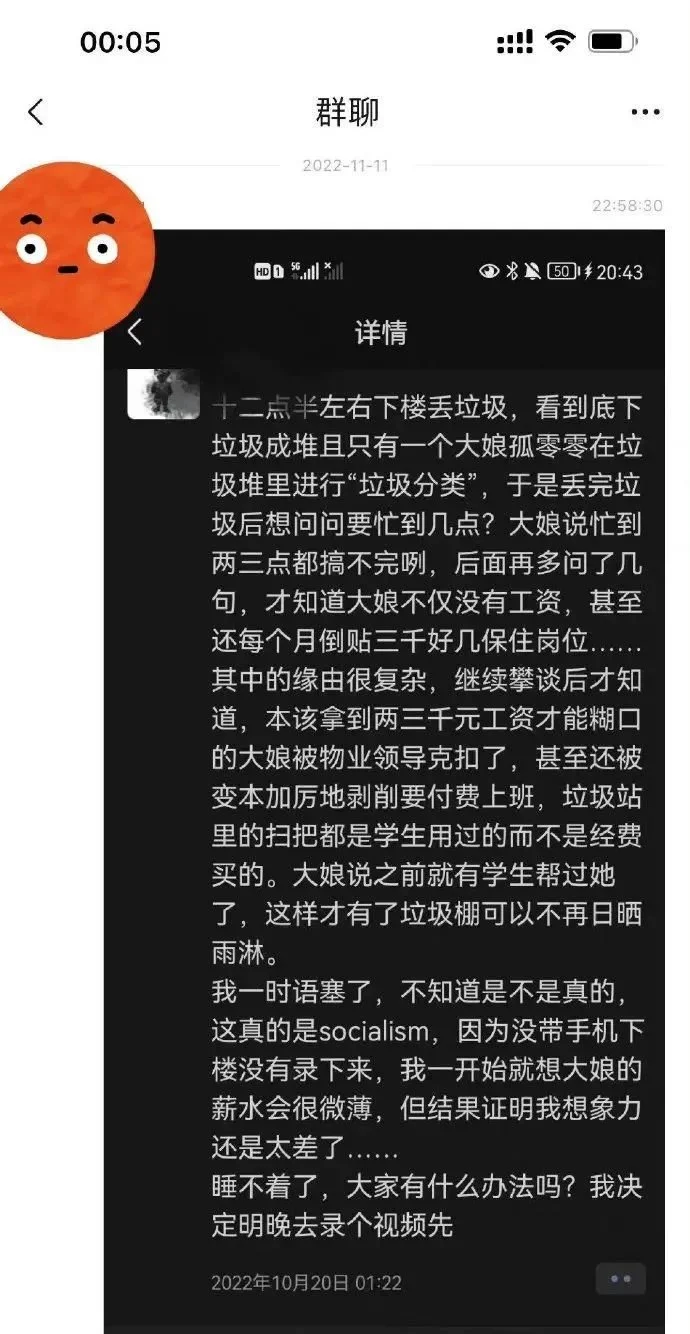Go back from the 群聊 screen
The height and width of the screenshot is (1334, 690).
point(36,112)
